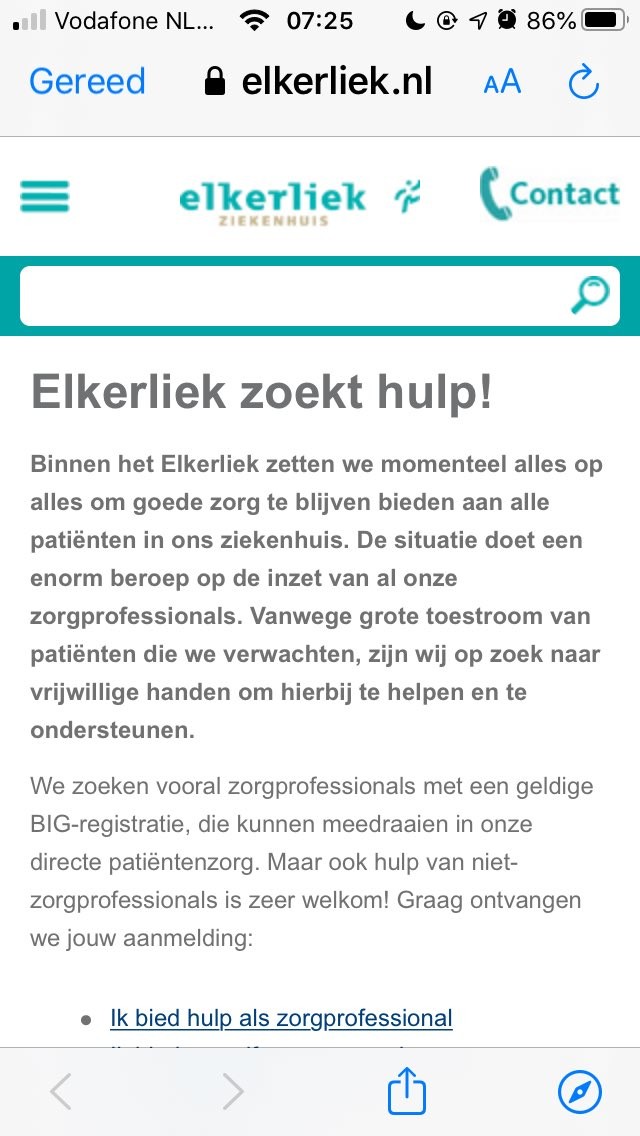This screenshot has height=1136, width=640.
Task: Open page in Safari compass icon
Action: [580, 1091]
